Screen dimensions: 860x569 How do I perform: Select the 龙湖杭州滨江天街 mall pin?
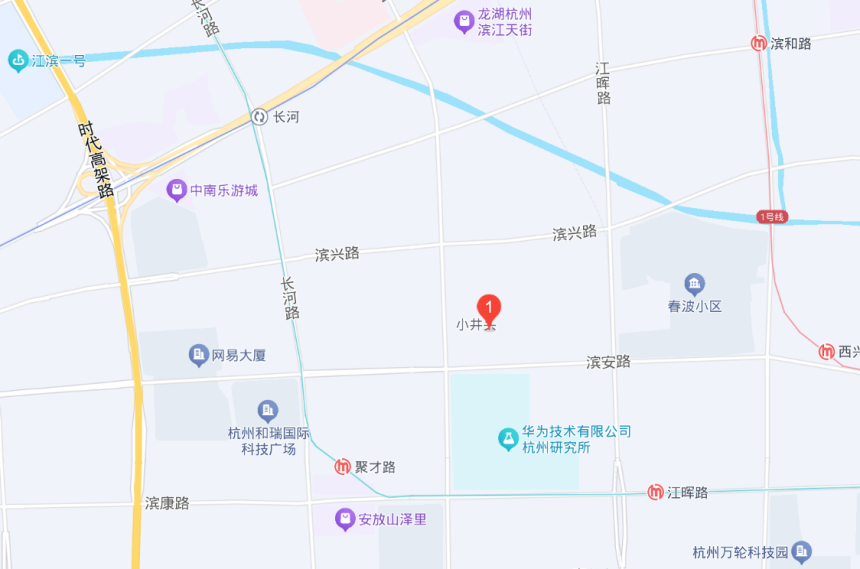464,21
